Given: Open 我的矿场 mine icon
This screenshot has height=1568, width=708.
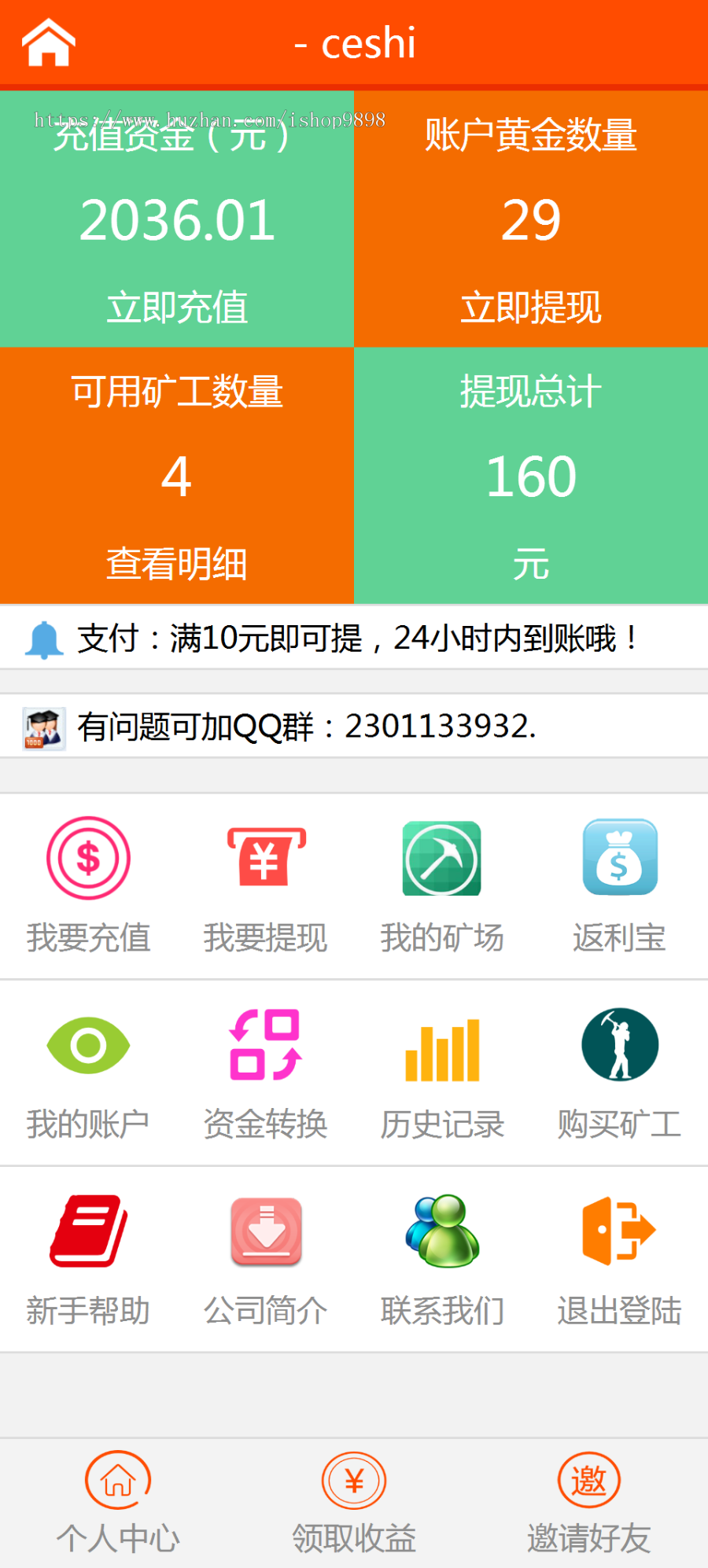Looking at the screenshot, I should tap(442, 858).
